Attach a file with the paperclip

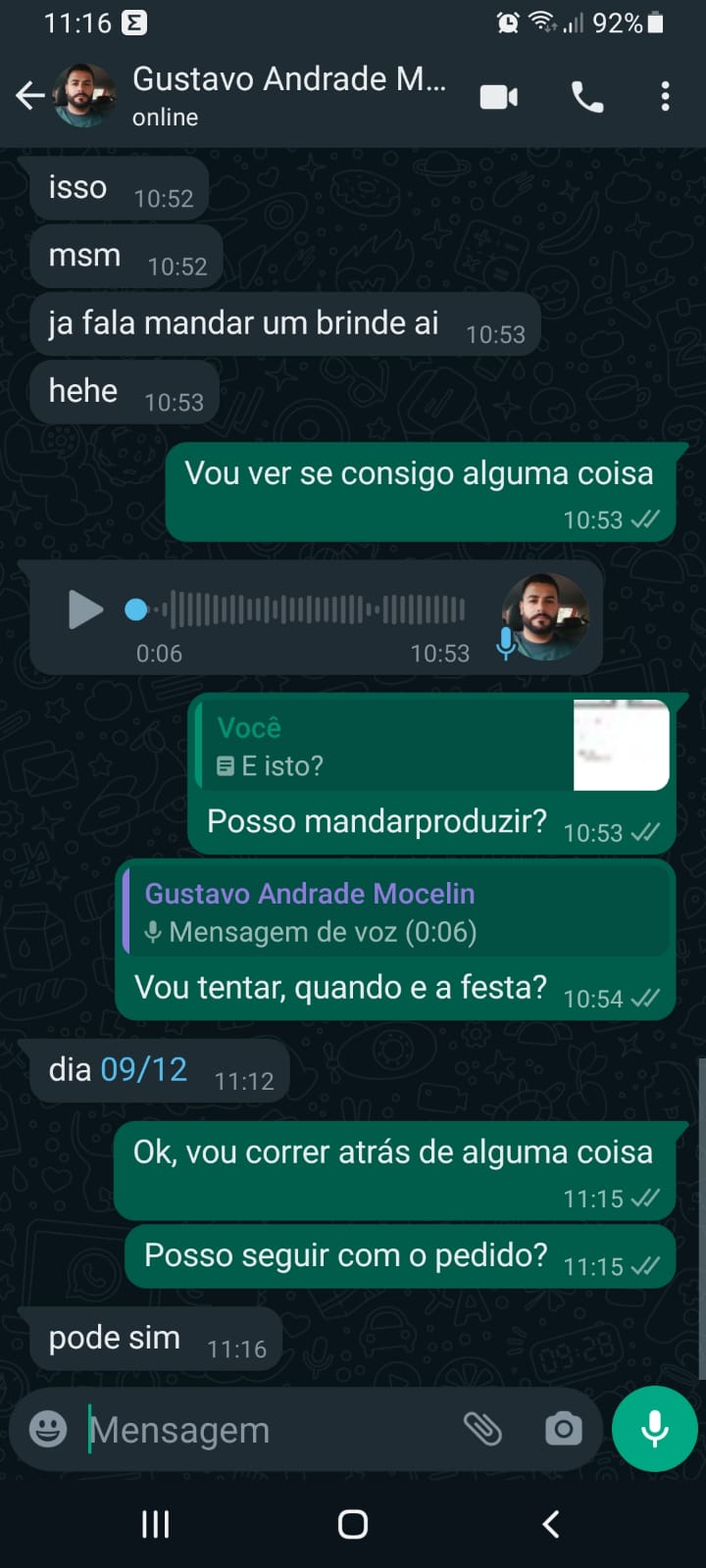[482, 1430]
